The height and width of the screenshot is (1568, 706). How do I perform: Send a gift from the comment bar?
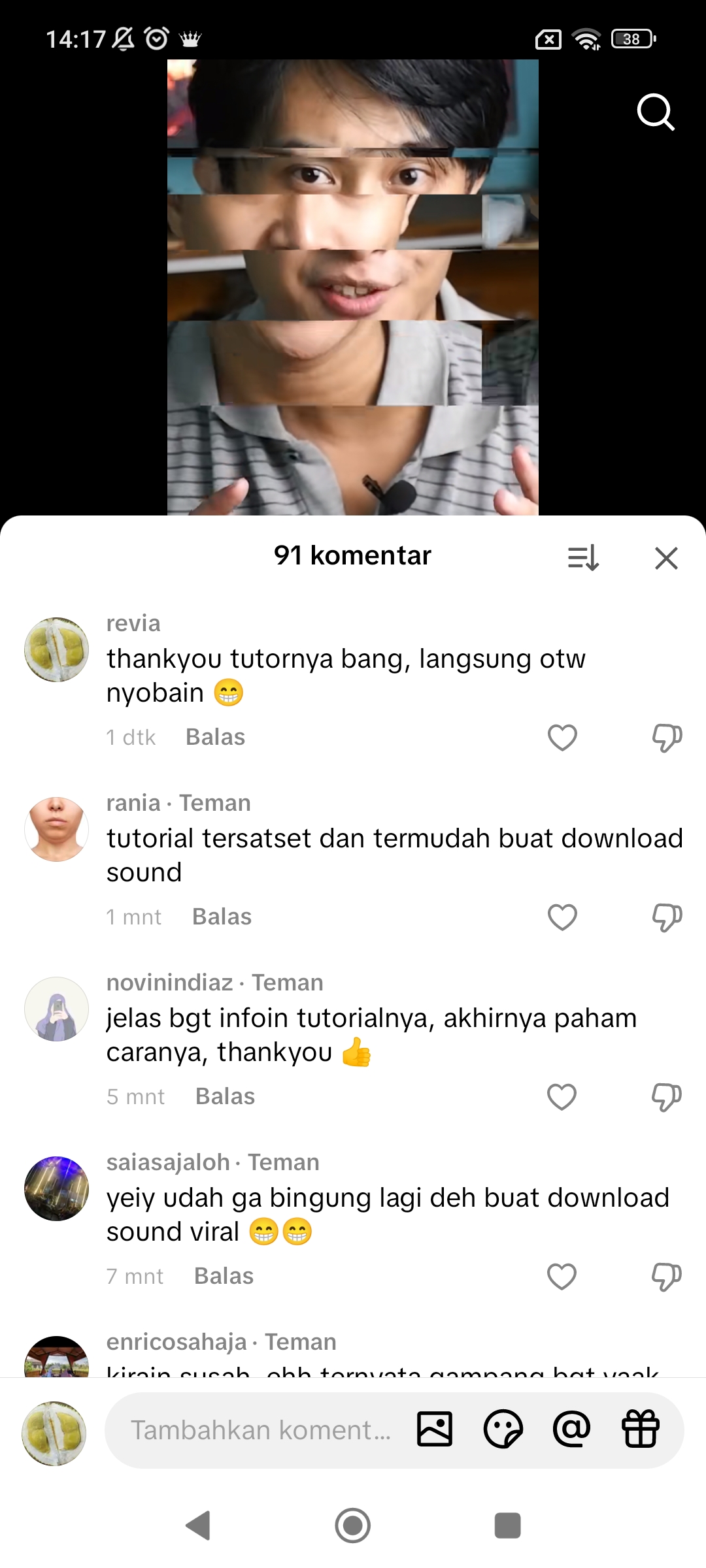pyautogui.click(x=641, y=1429)
